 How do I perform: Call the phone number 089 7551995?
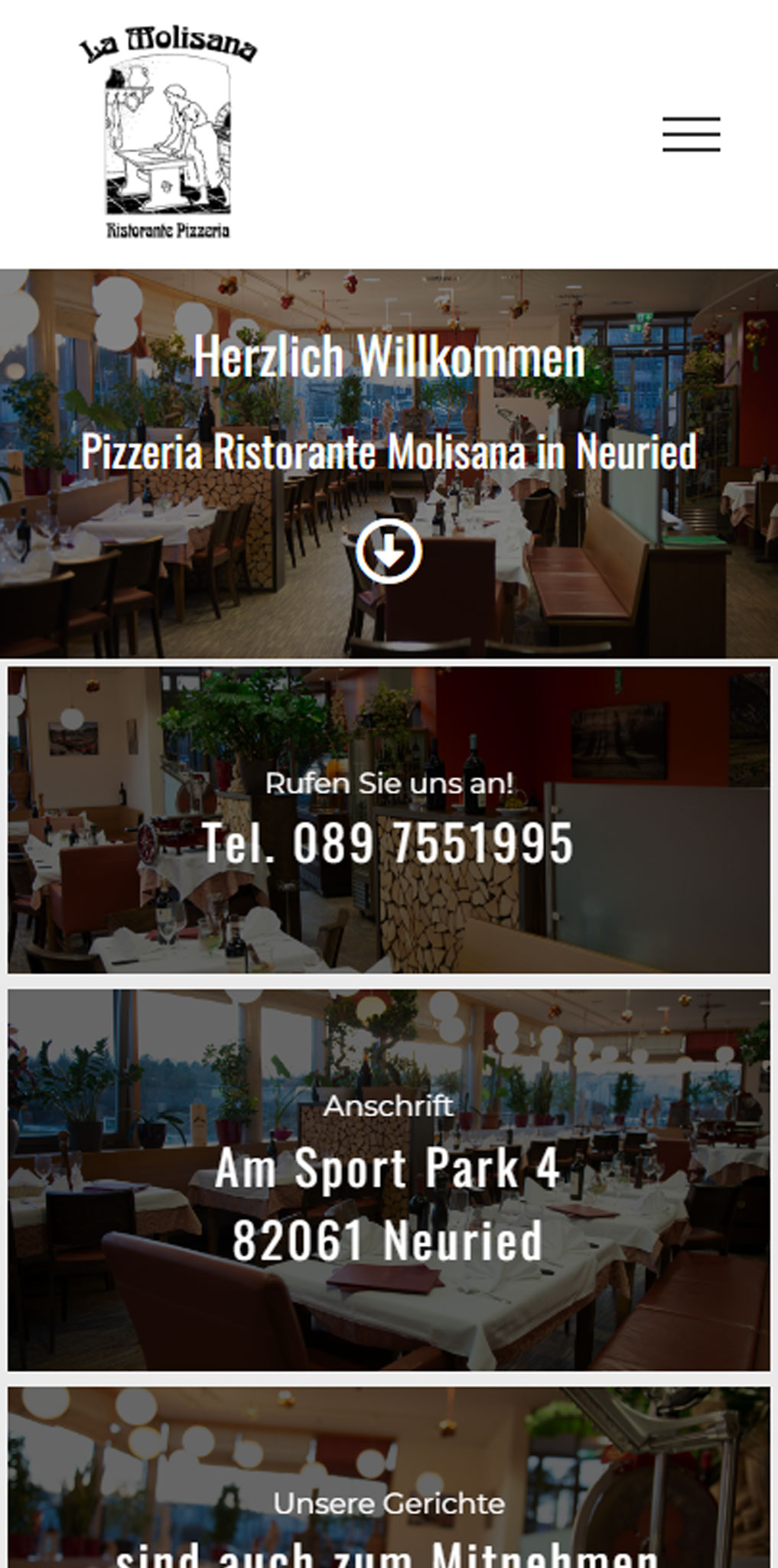click(x=388, y=843)
